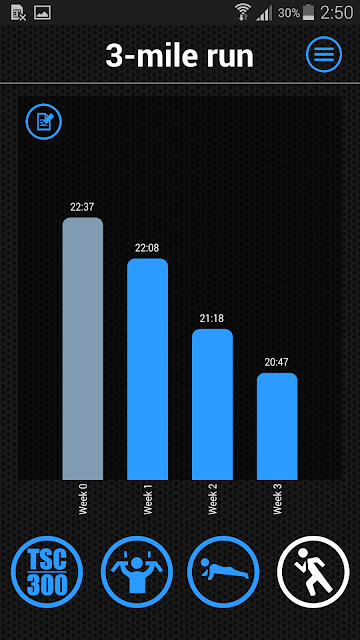
Task: Switch to the pull-ups tab
Action: [x=137, y=572]
